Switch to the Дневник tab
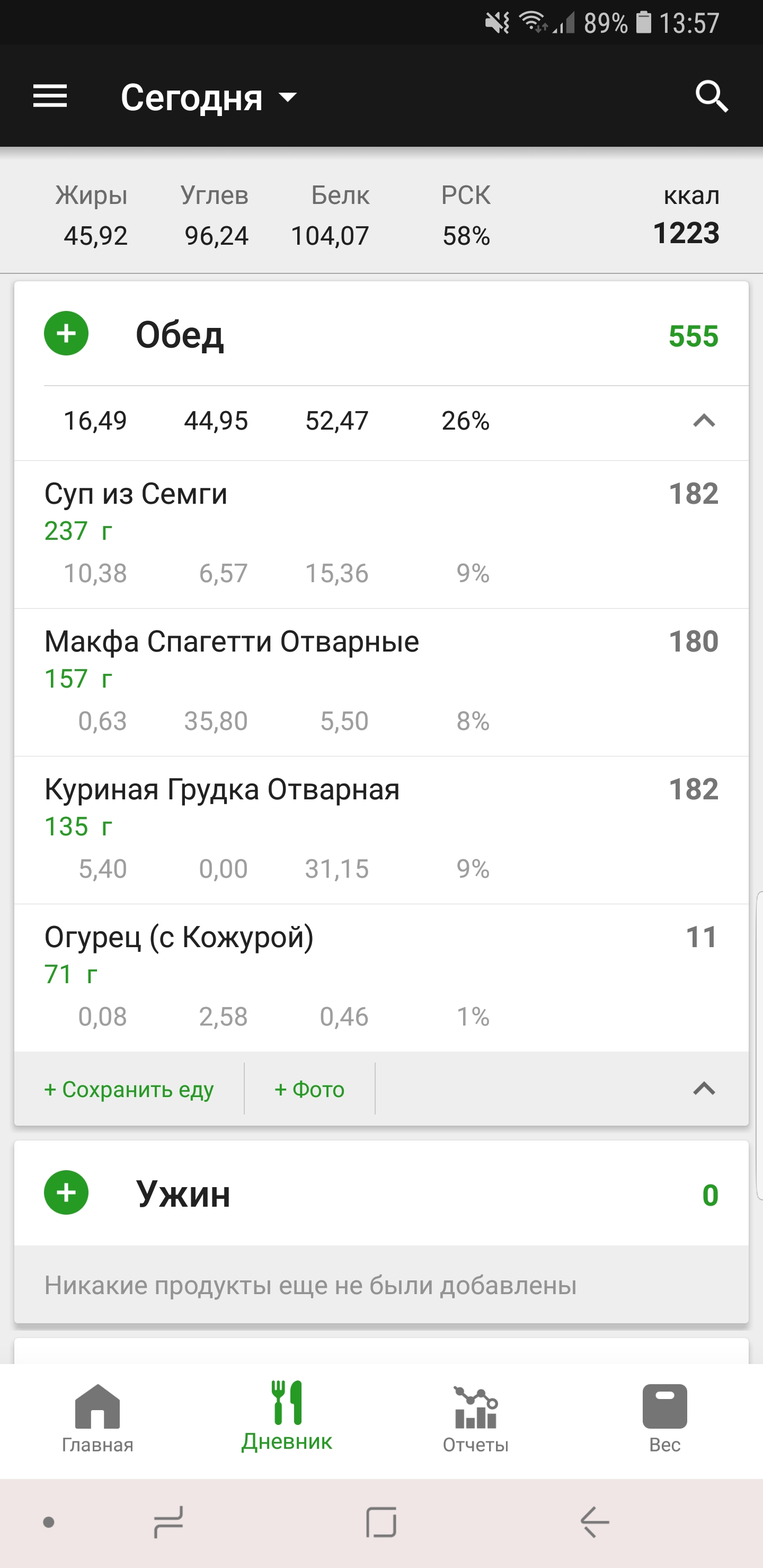Screen dimensions: 763x1568 (x=286, y=1418)
